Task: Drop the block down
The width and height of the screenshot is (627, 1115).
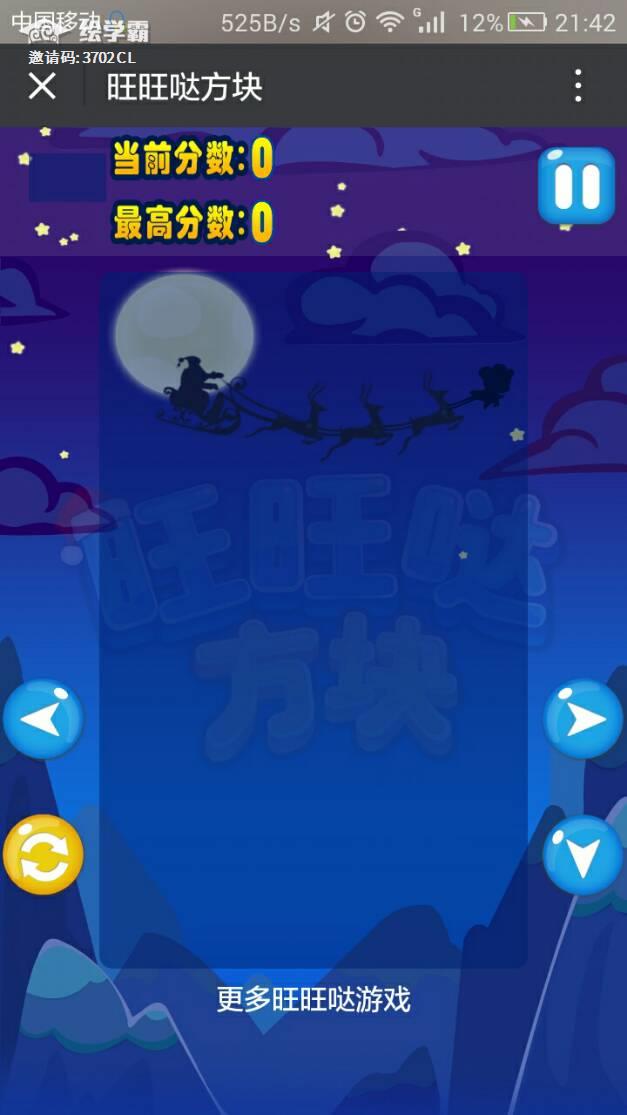Action: [583, 855]
